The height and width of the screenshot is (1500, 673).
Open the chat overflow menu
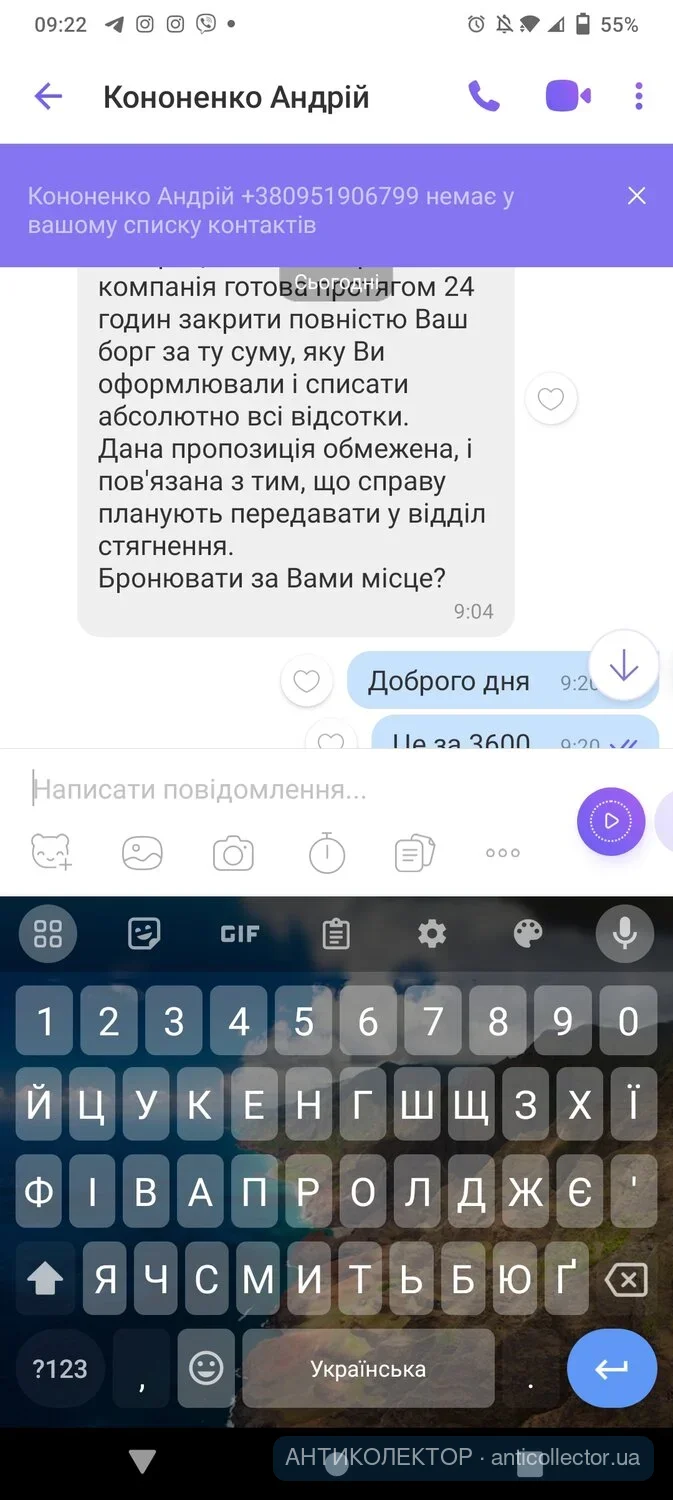click(638, 96)
